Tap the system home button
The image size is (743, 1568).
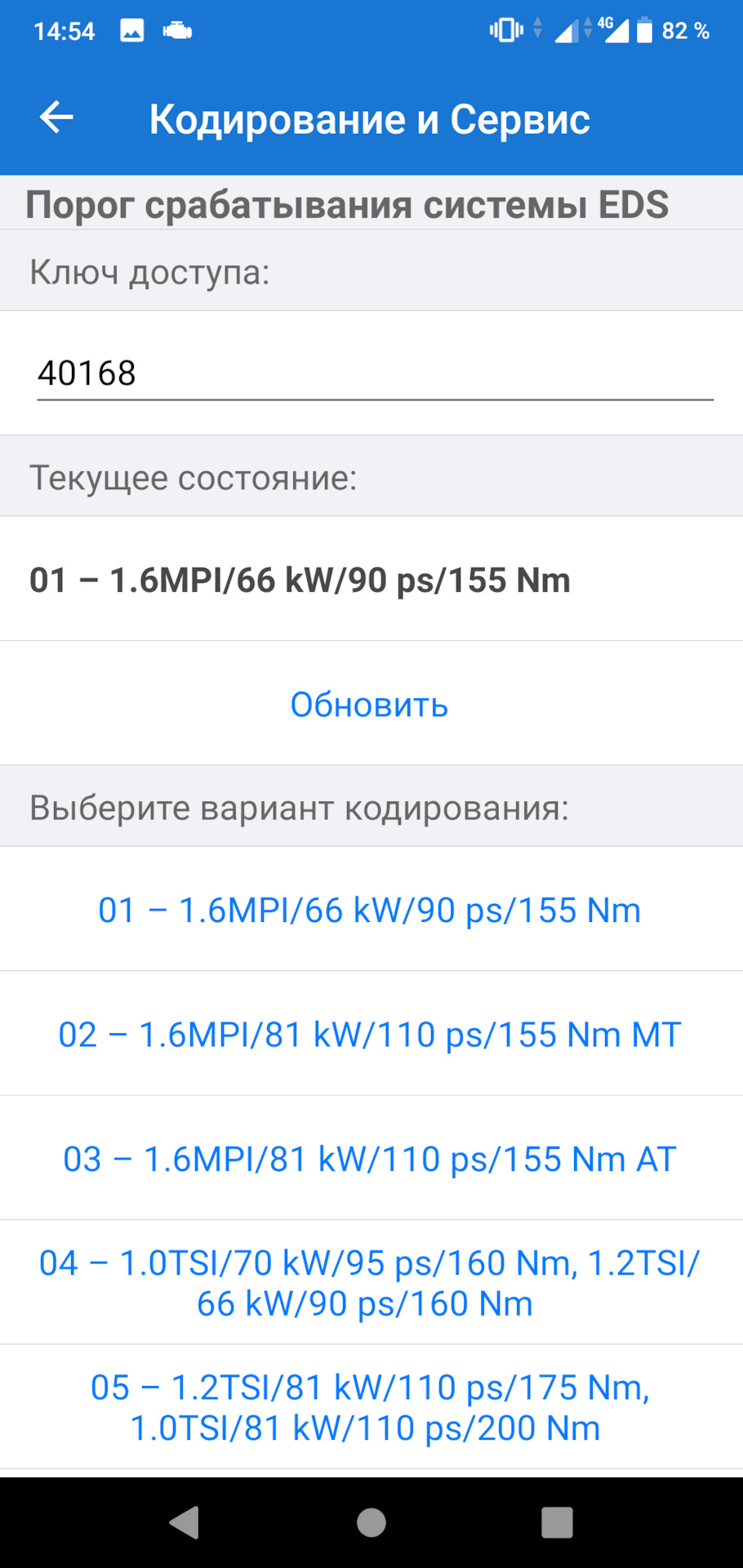(x=371, y=1522)
